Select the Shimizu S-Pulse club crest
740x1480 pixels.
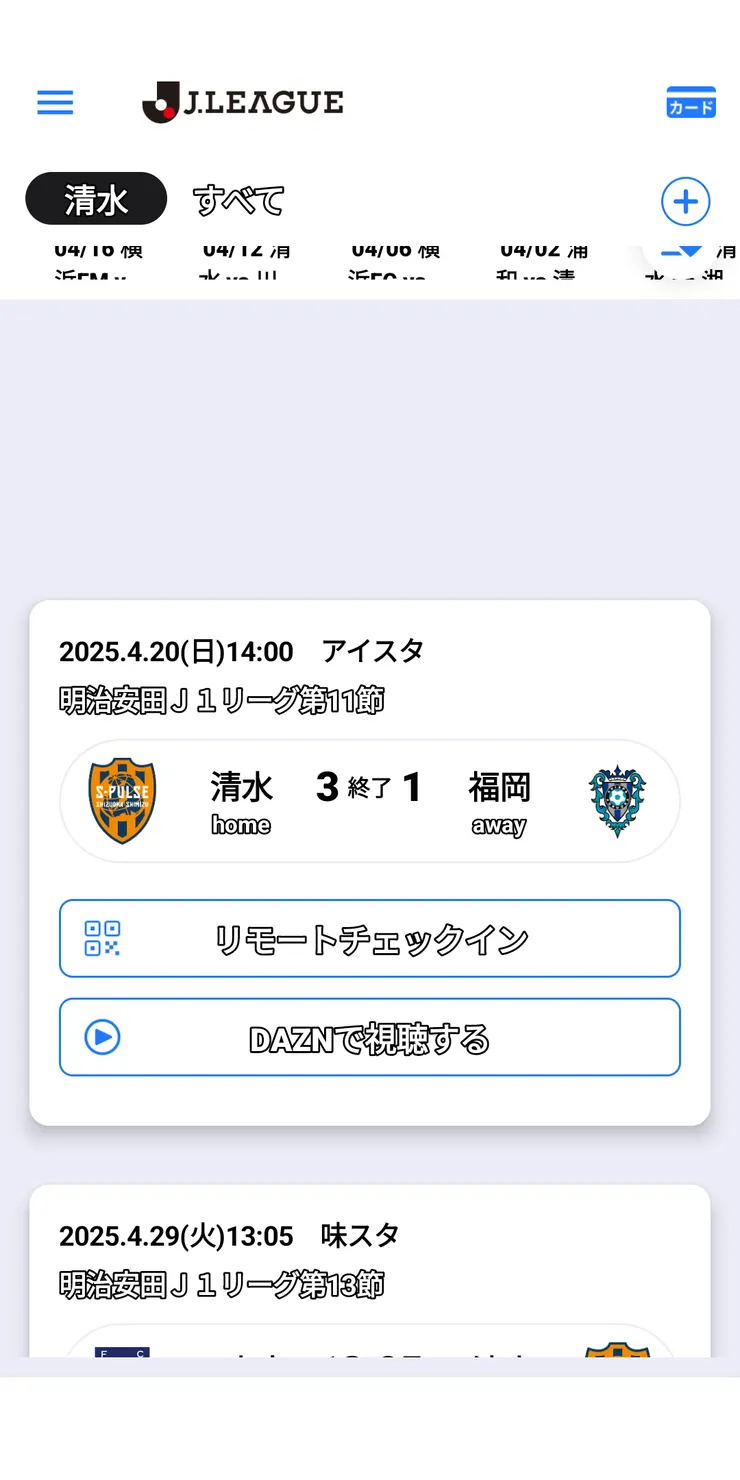pos(122,800)
